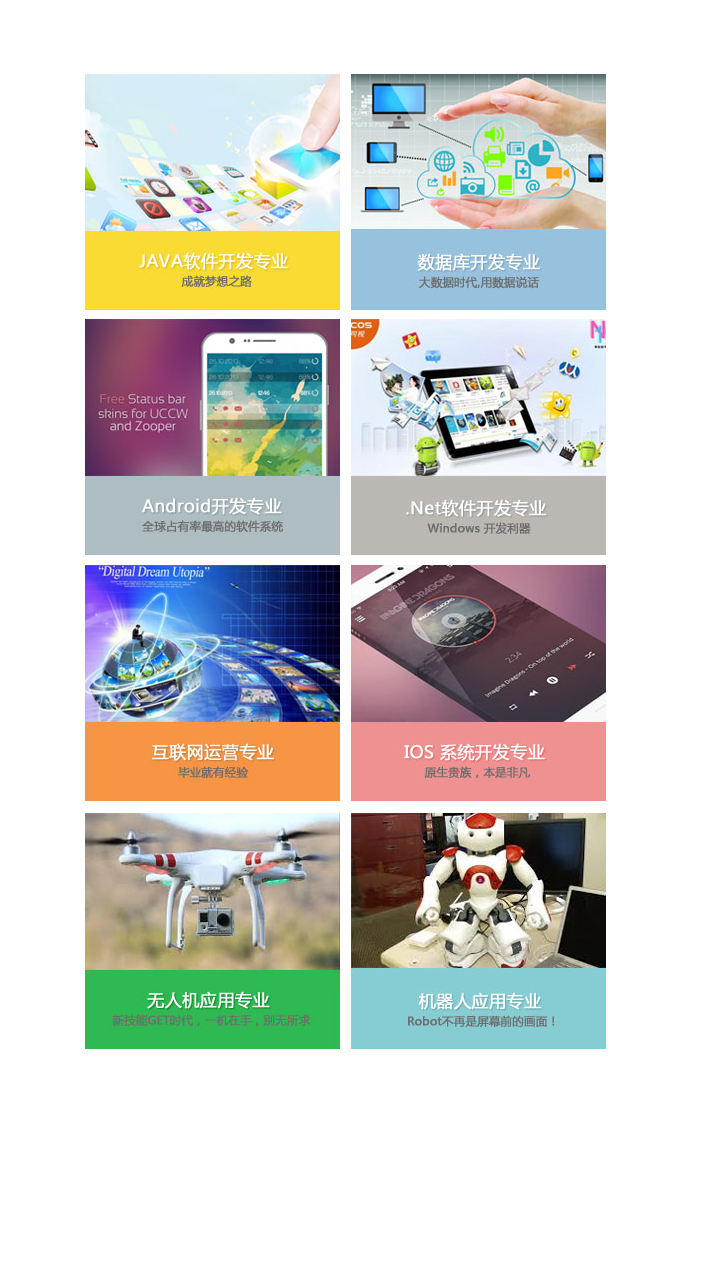
Task: Open the JAVA软件开发专业 card
Action: point(212,192)
